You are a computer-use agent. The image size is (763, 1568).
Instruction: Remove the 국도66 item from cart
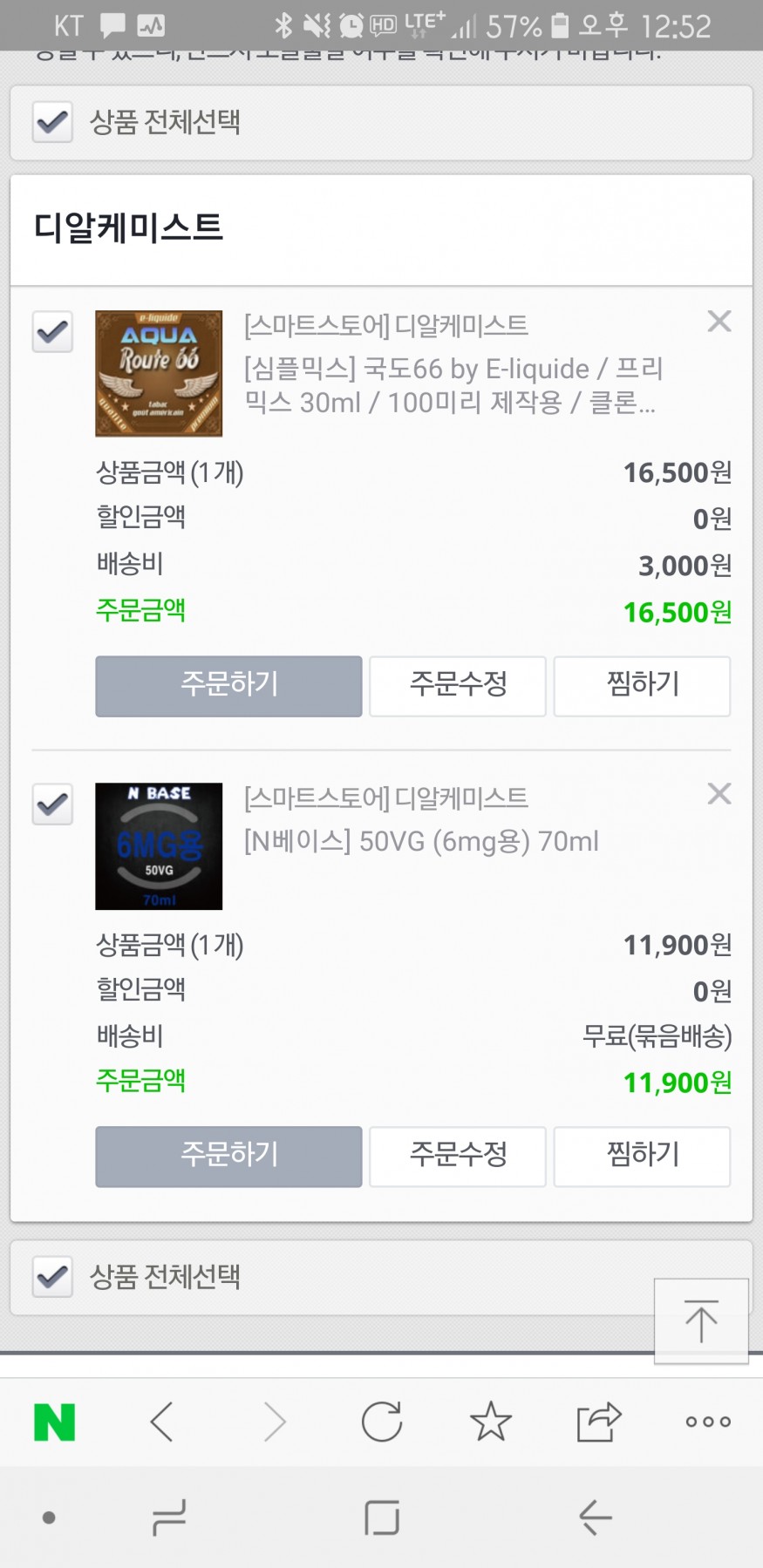[719, 322]
